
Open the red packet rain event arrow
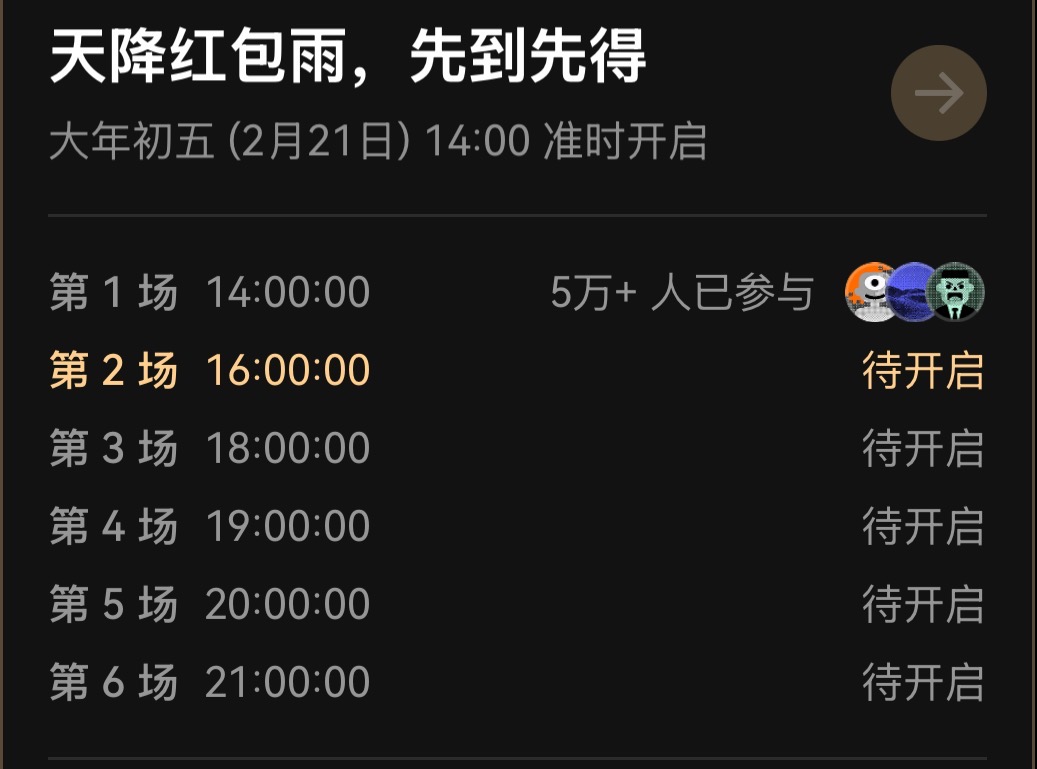(x=938, y=93)
